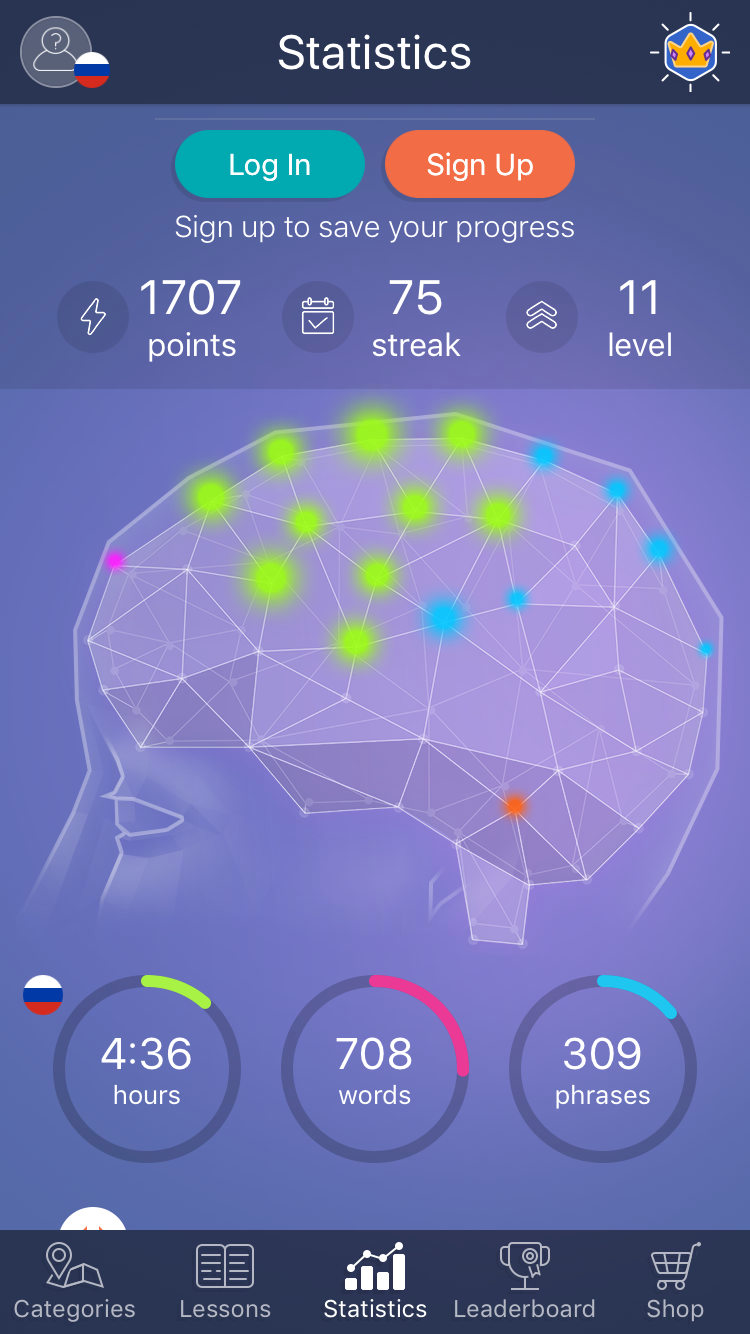750x1334 pixels.
Task: Select the Statistics tab
Action: tap(375, 1282)
